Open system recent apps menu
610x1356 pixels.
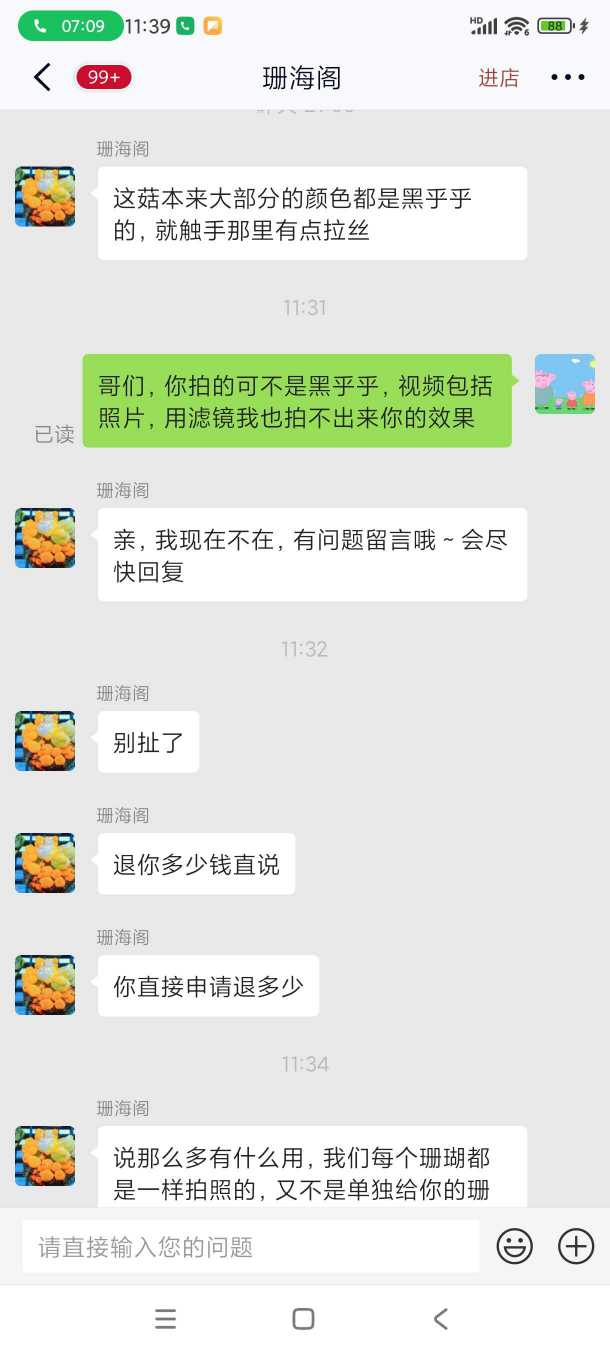tap(166, 1319)
